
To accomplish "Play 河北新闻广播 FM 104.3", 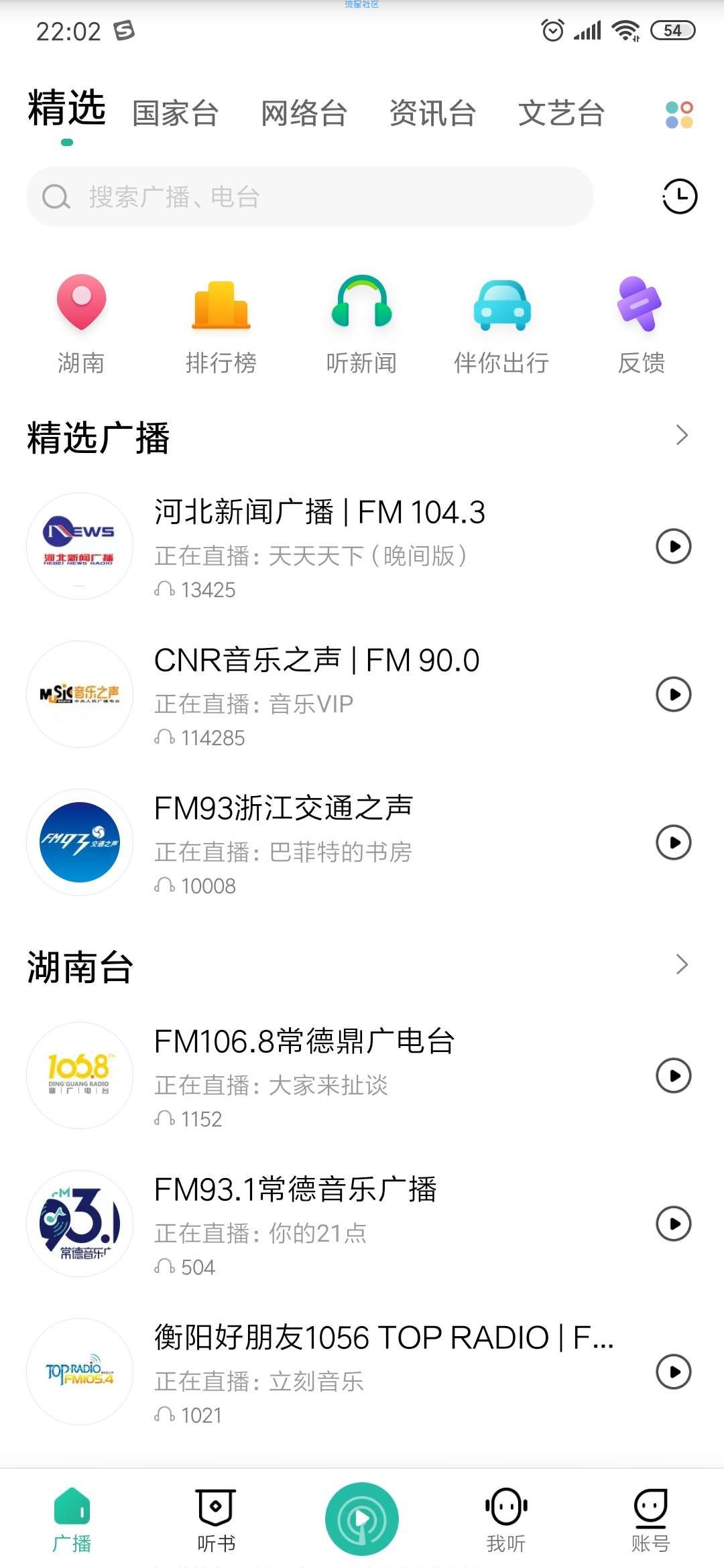I will tap(674, 546).
